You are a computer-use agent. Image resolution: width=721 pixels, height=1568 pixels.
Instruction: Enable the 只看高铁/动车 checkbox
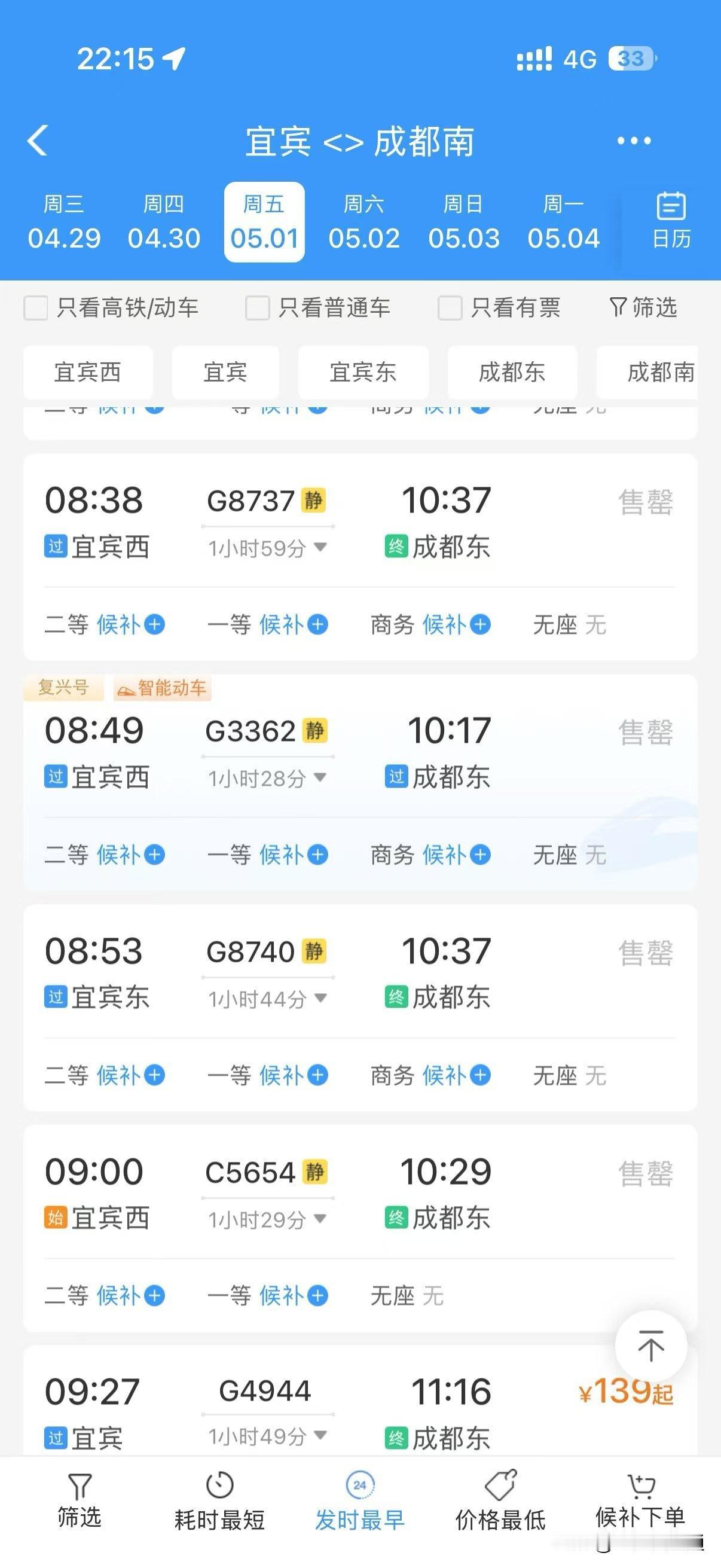point(35,308)
